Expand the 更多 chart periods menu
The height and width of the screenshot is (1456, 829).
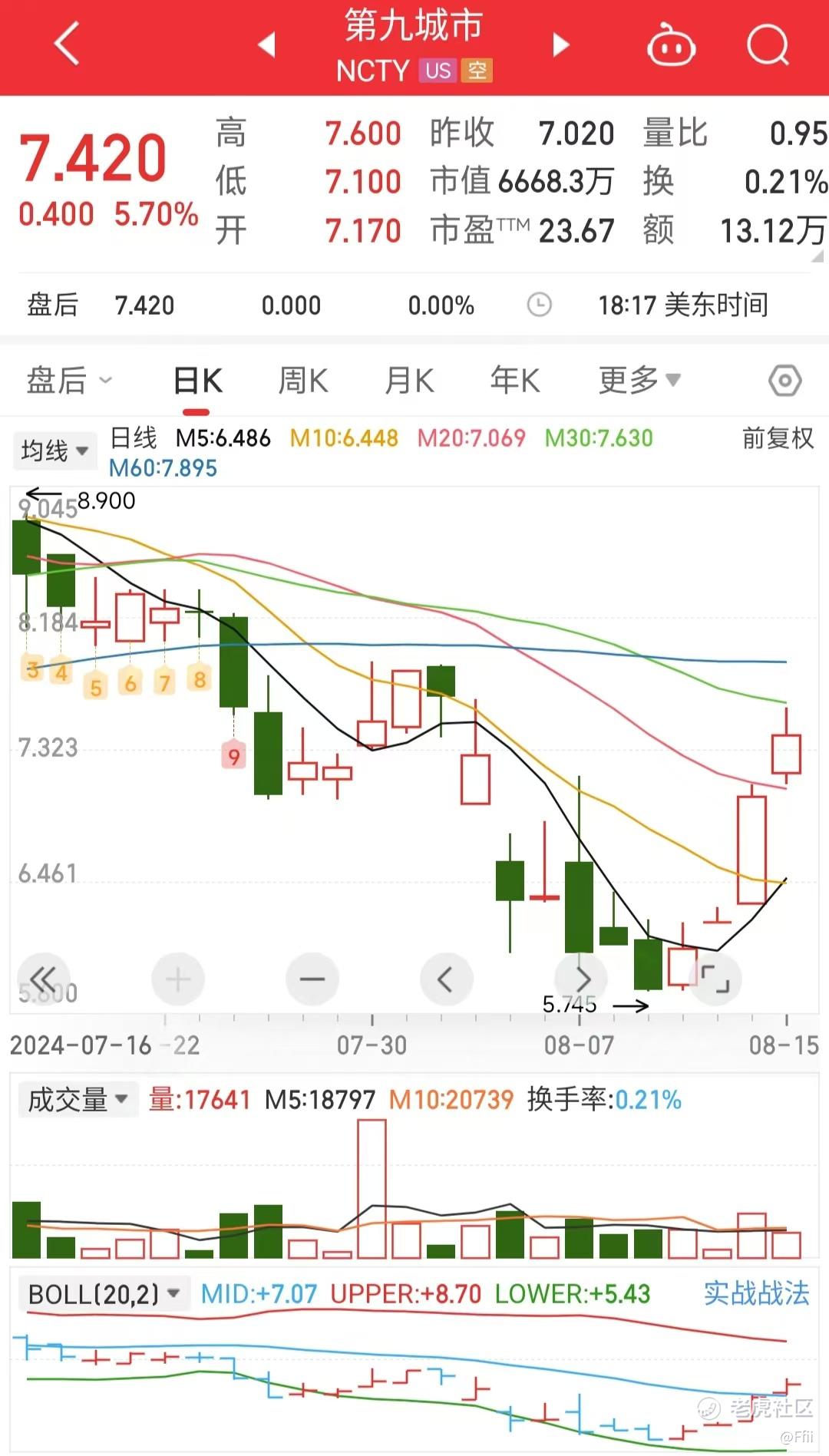[639, 380]
